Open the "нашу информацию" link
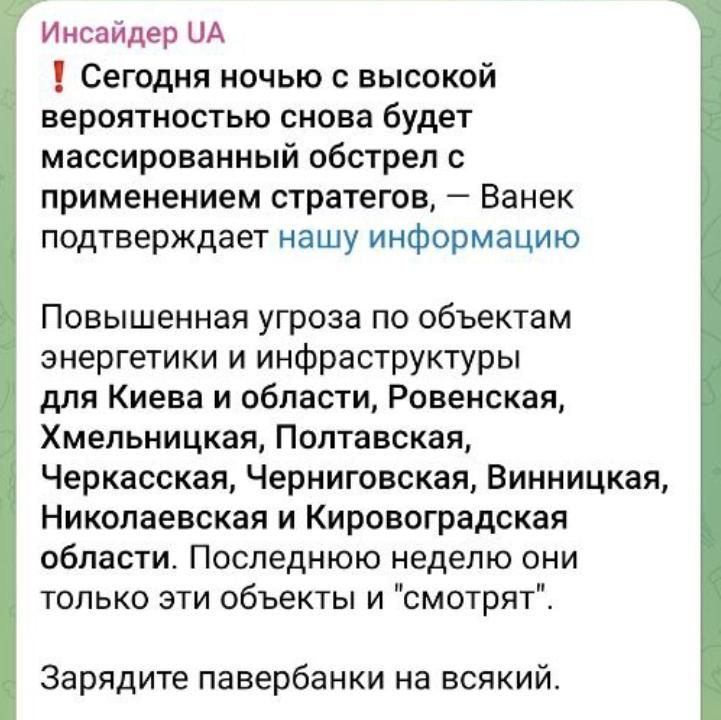Screen dimensions: 721x720 (425, 238)
